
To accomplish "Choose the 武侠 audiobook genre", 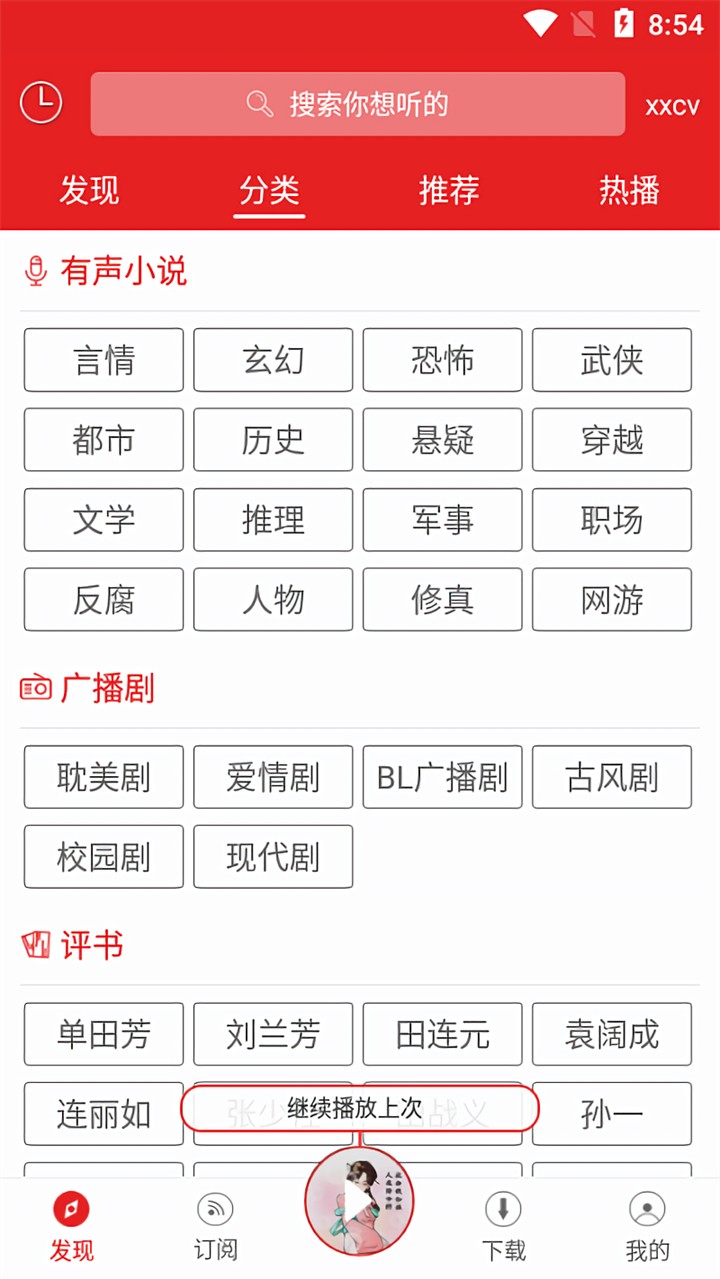I will point(612,360).
